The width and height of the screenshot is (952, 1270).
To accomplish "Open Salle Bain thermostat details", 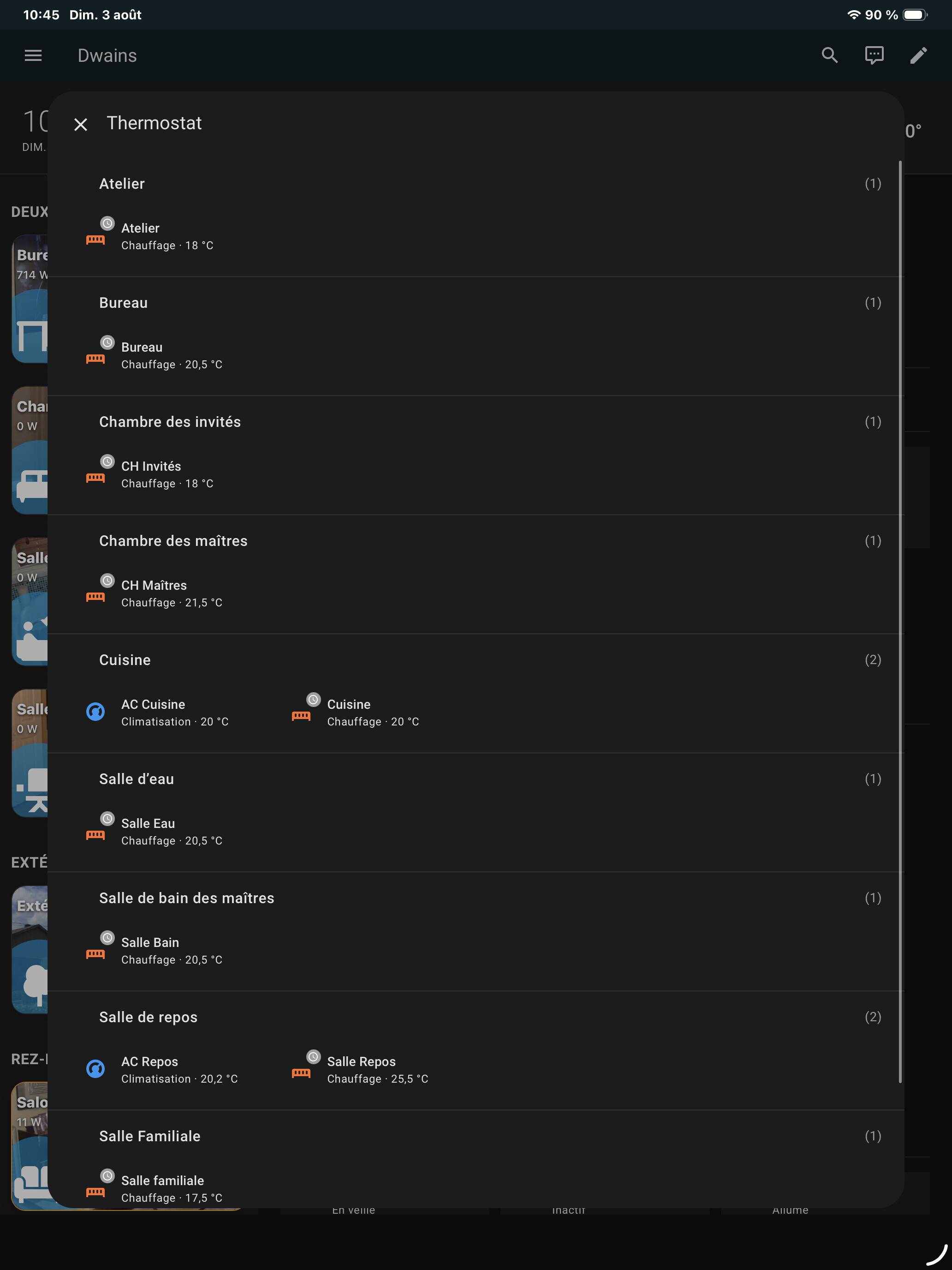I will point(154,950).
